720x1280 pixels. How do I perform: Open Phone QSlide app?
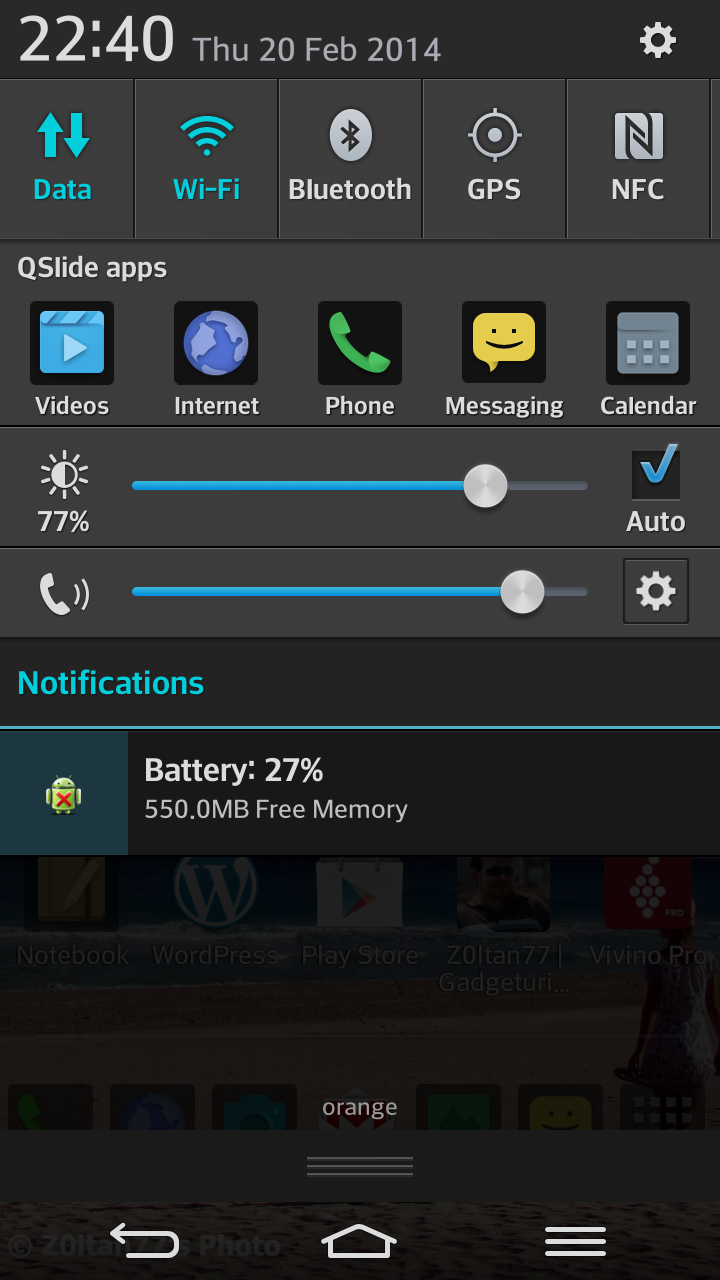click(360, 360)
